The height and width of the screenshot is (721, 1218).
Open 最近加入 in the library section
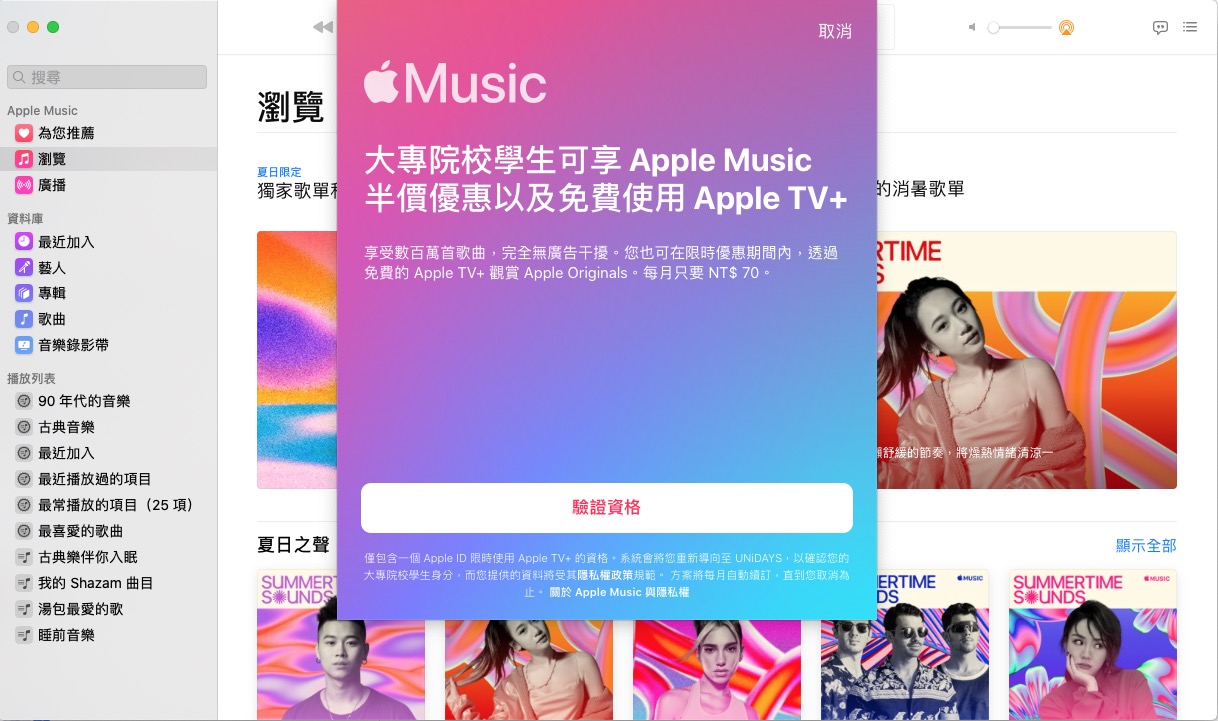pos(66,241)
